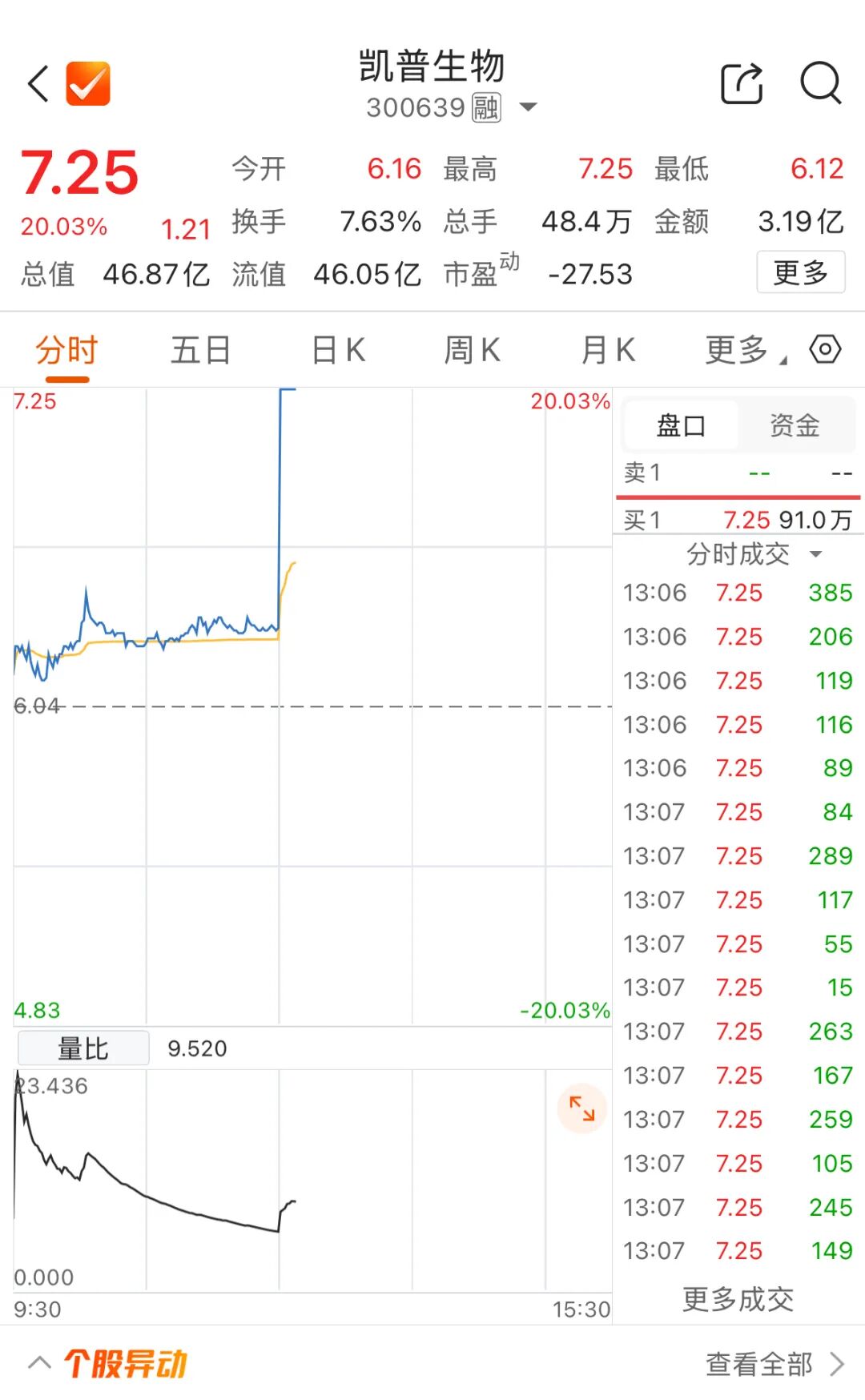The width and height of the screenshot is (865, 1400).
Task: Open 更多成交 trade list
Action: click(x=738, y=1299)
